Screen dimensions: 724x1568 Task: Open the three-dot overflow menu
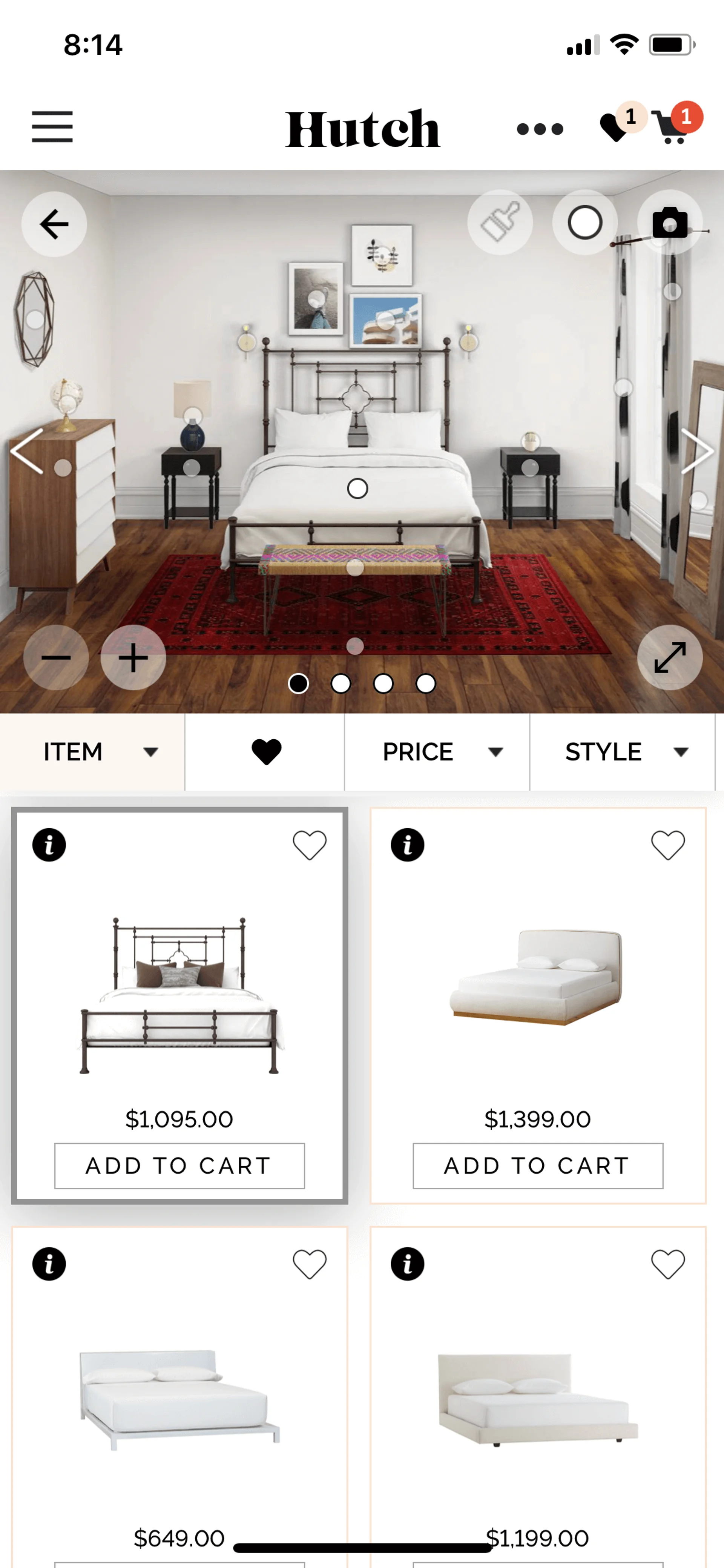point(540,128)
